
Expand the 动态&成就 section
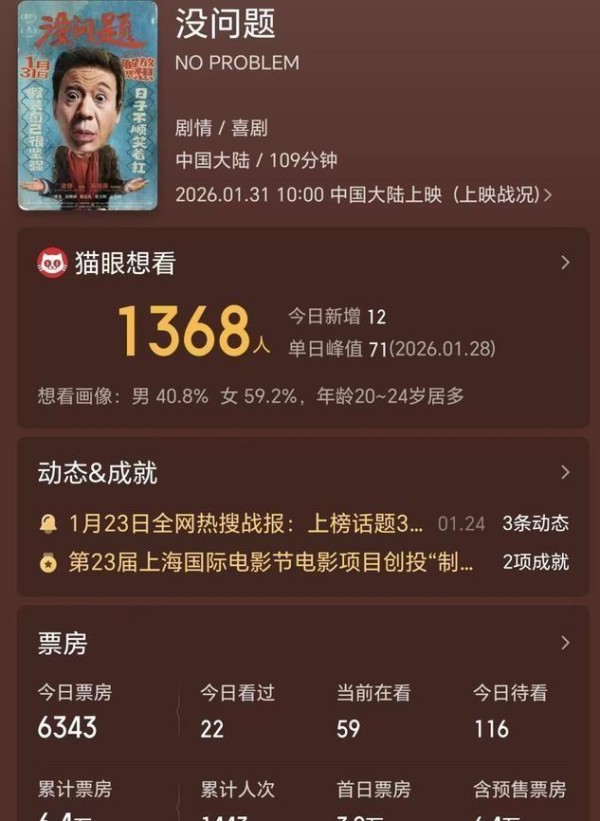pos(565,472)
